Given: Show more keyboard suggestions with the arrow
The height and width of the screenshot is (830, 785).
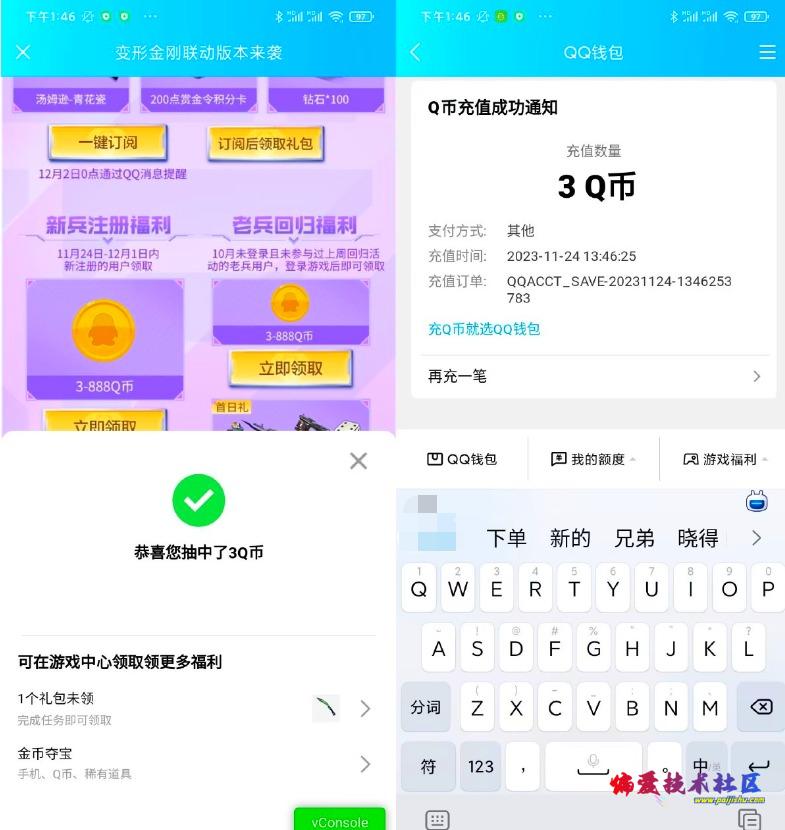Looking at the screenshot, I should tap(756, 538).
